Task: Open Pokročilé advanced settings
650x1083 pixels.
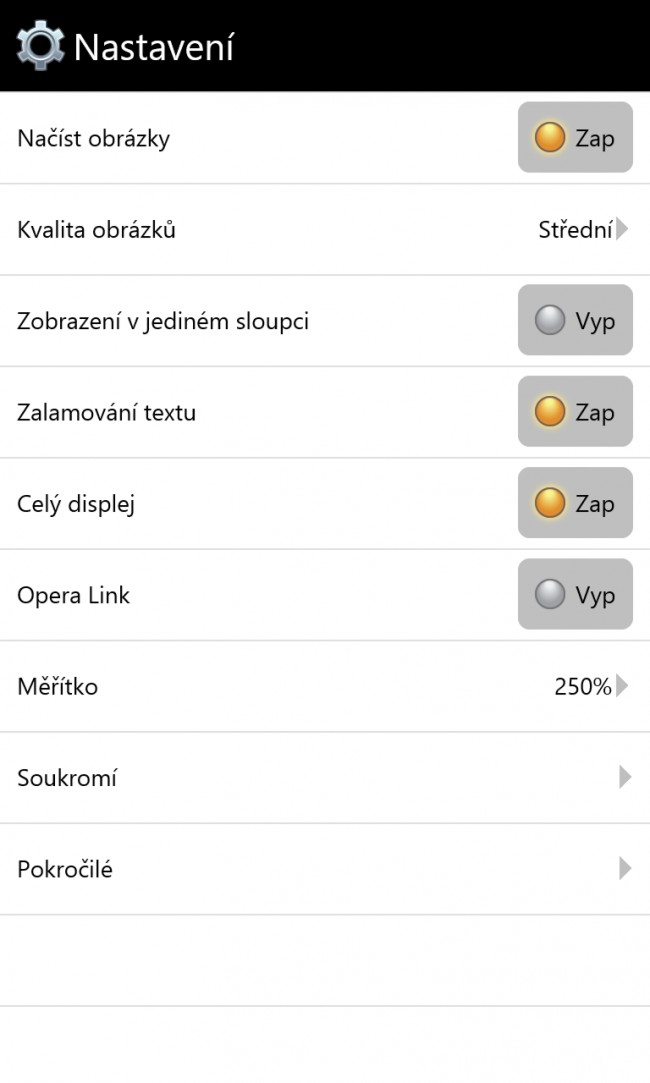Action: coord(325,869)
